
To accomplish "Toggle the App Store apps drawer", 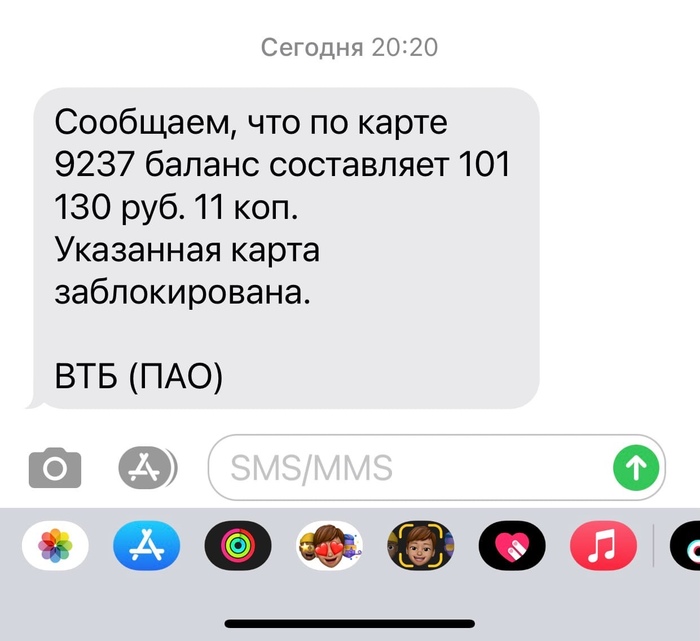I will 146,466.
